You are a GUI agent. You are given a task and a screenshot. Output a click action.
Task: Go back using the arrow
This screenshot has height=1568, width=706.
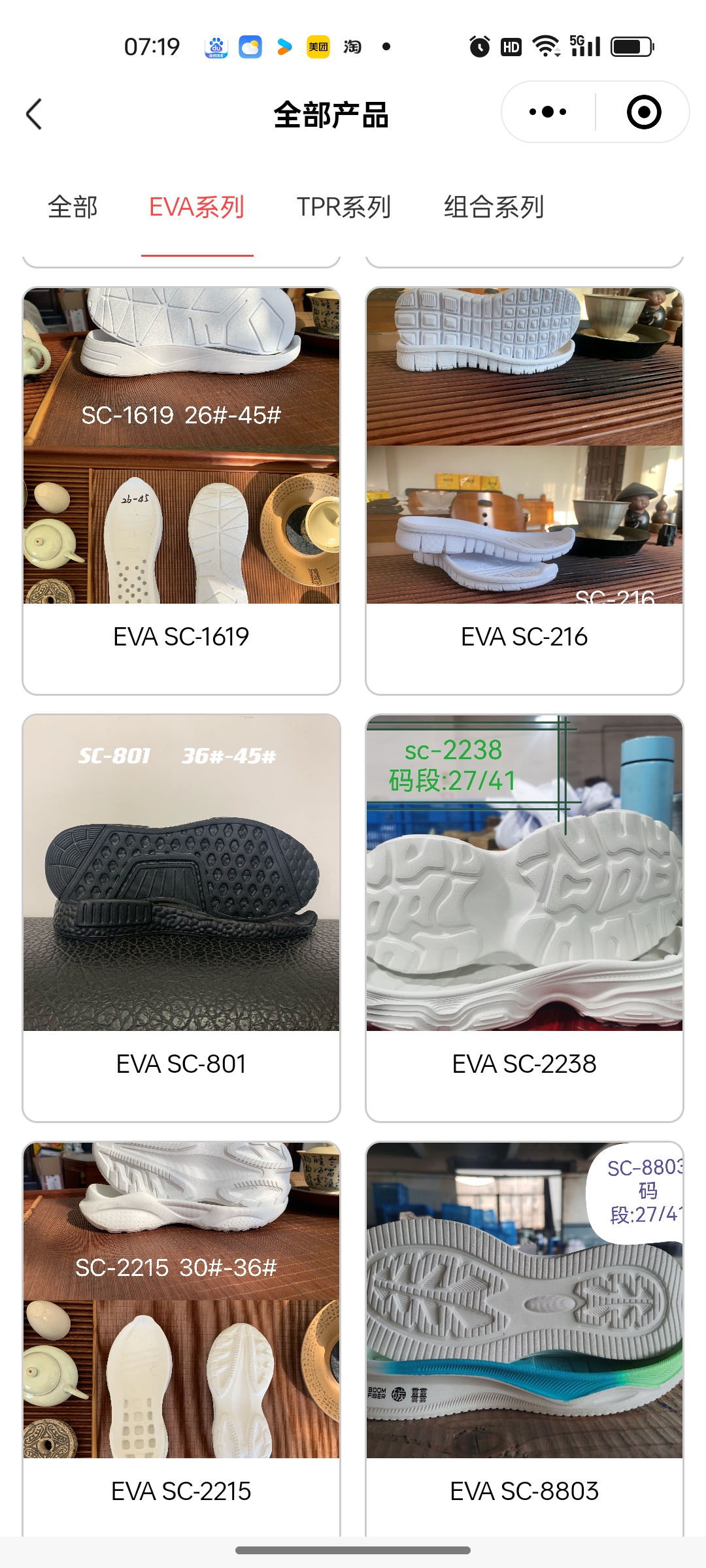(34, 114)
